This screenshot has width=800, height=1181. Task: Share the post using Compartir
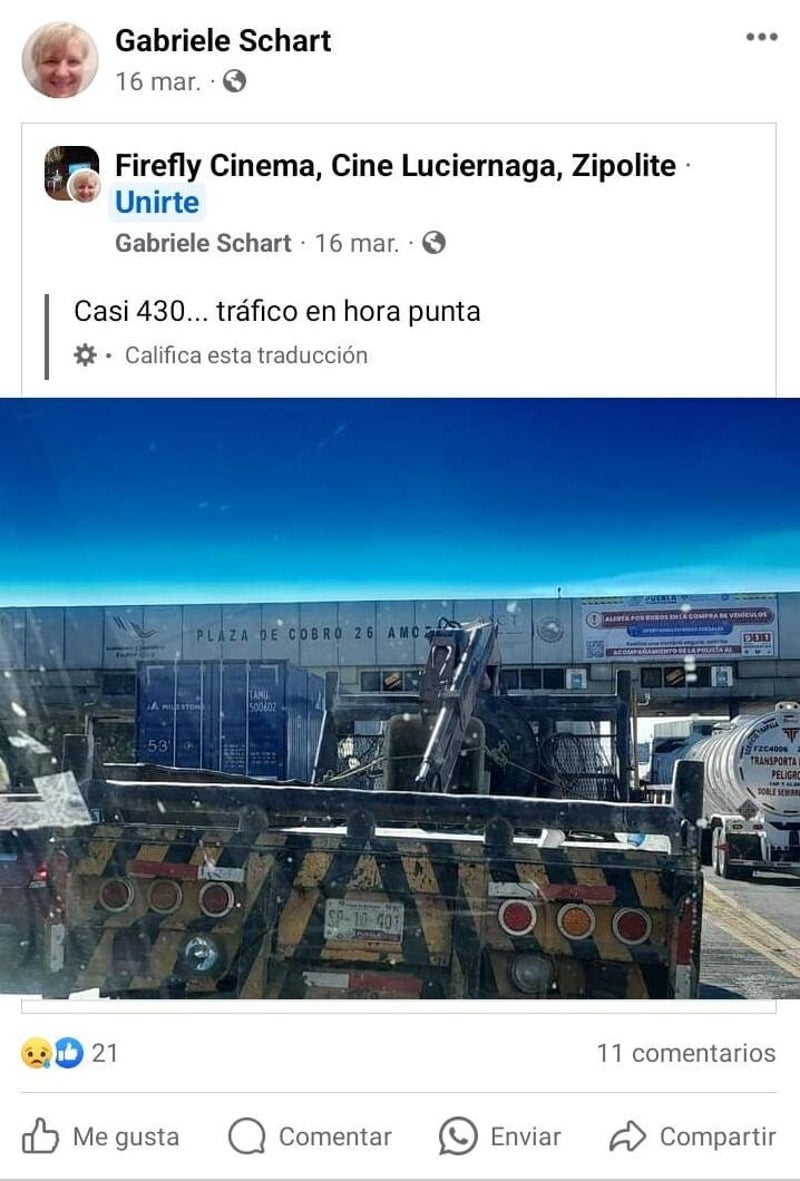click(692, 1136)
